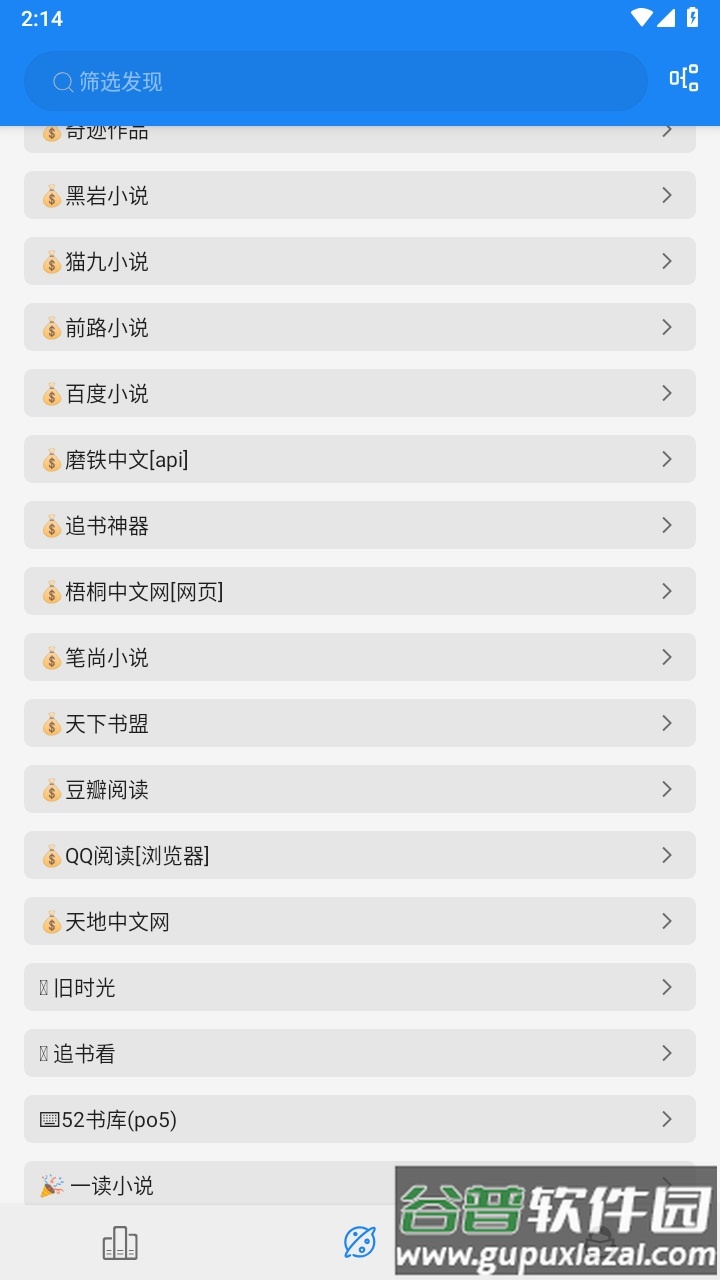Screen dimensions: 720x1280
Task: Expand the 猫九小说 source entry chevron
Action: coord(668,261)
